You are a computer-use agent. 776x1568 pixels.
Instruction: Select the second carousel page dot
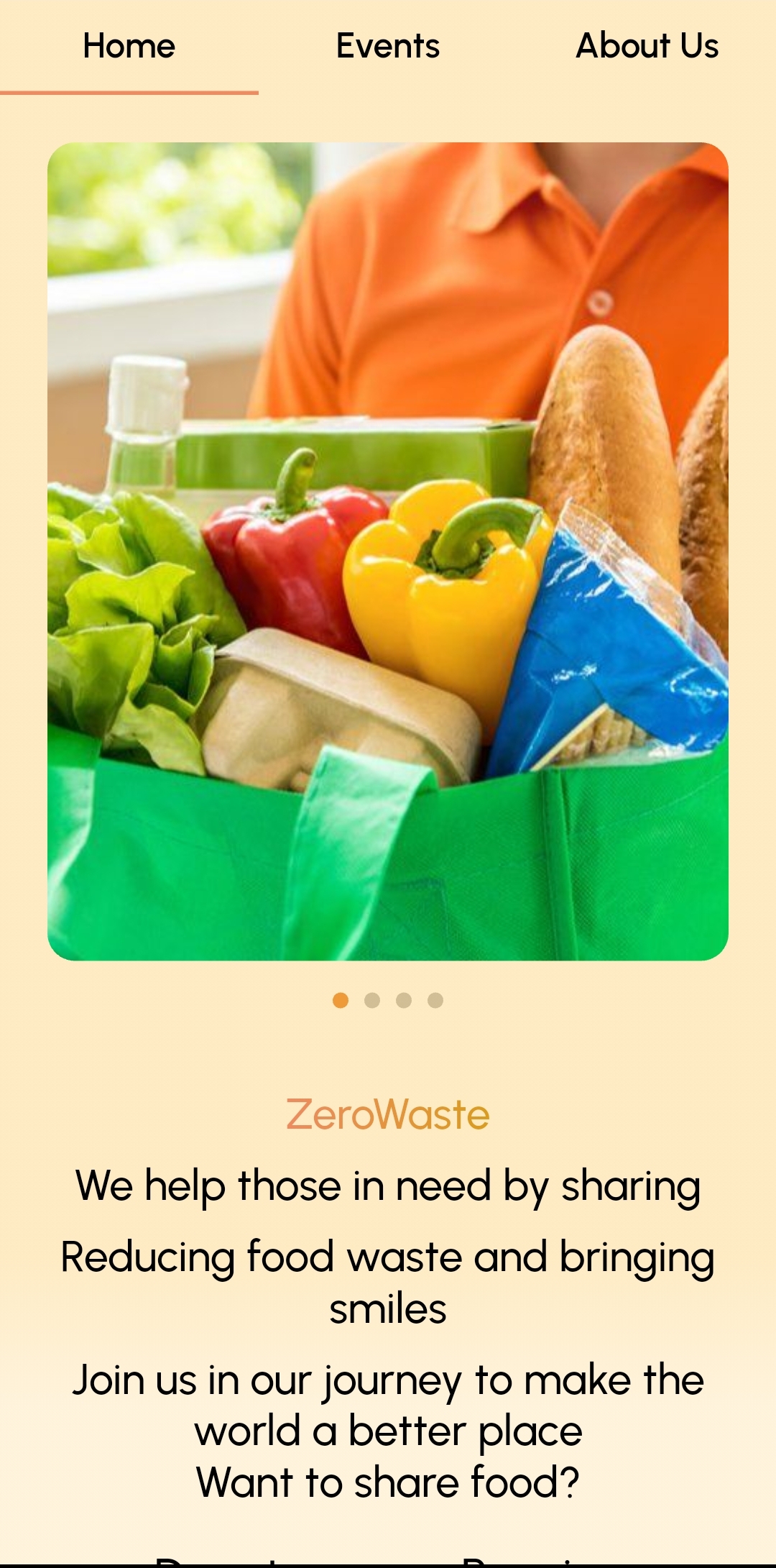(x=372, y=1000)
